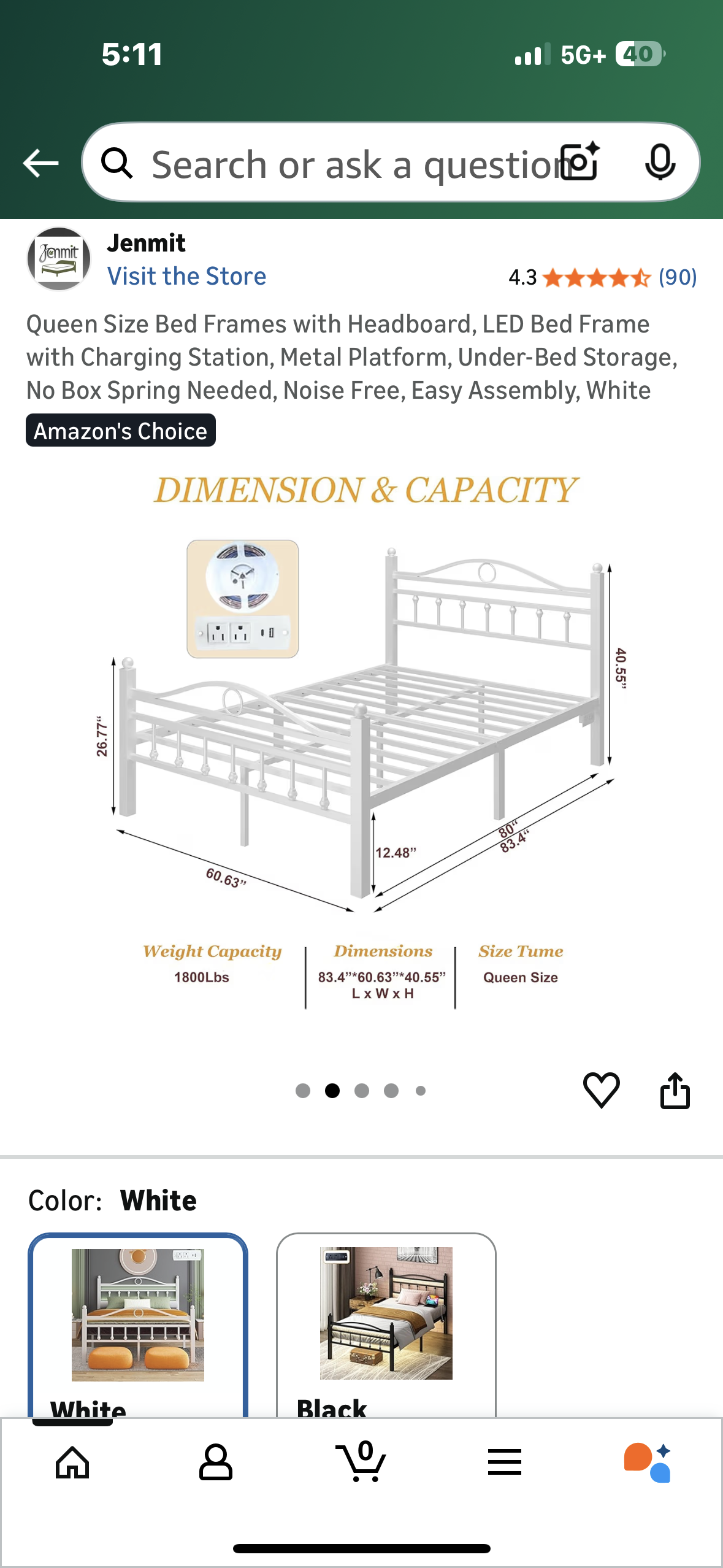Open the hamburger menu tab
The image size is (723, 1568).
pos(505,1462)
